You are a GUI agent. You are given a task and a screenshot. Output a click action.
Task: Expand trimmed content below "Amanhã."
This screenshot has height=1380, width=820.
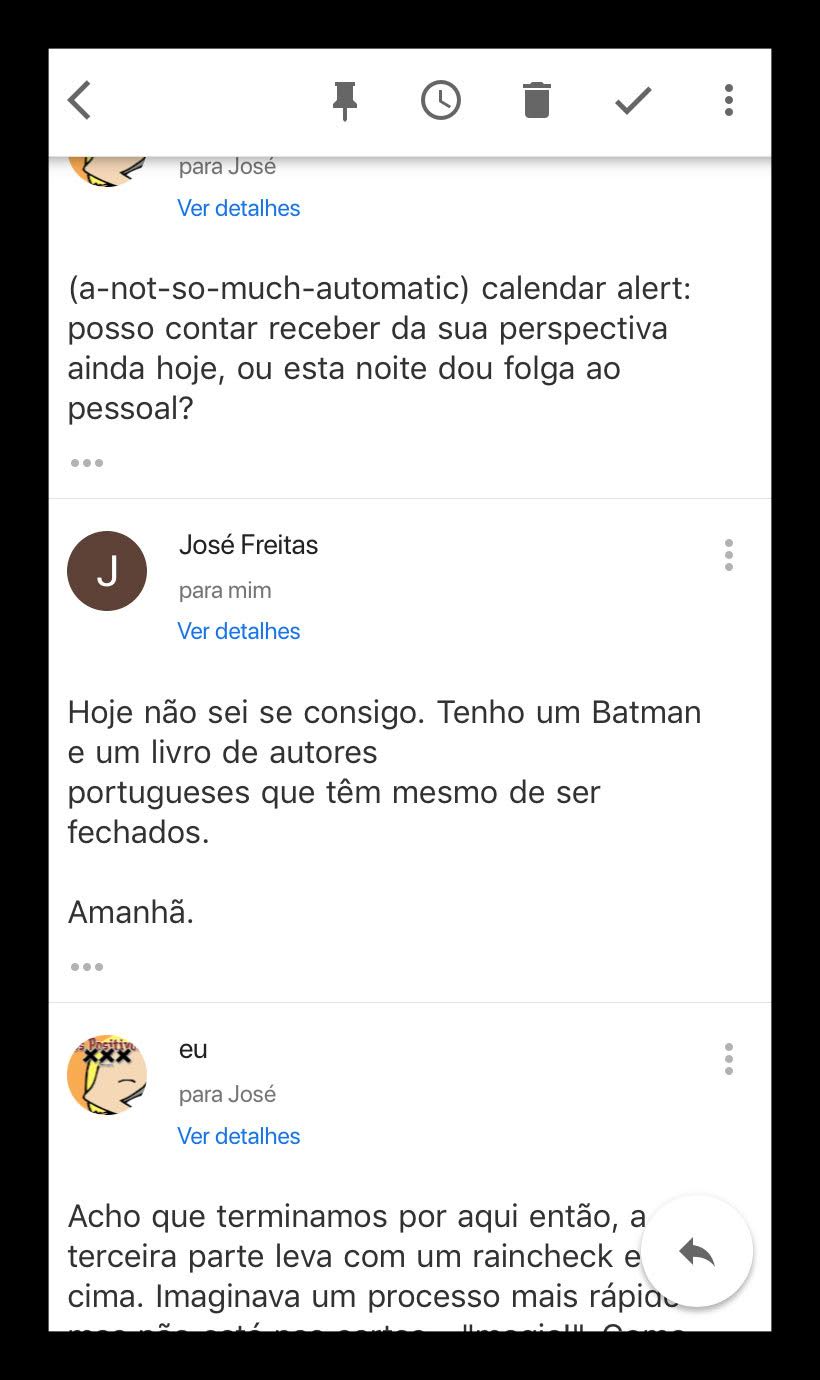point(87,967)
